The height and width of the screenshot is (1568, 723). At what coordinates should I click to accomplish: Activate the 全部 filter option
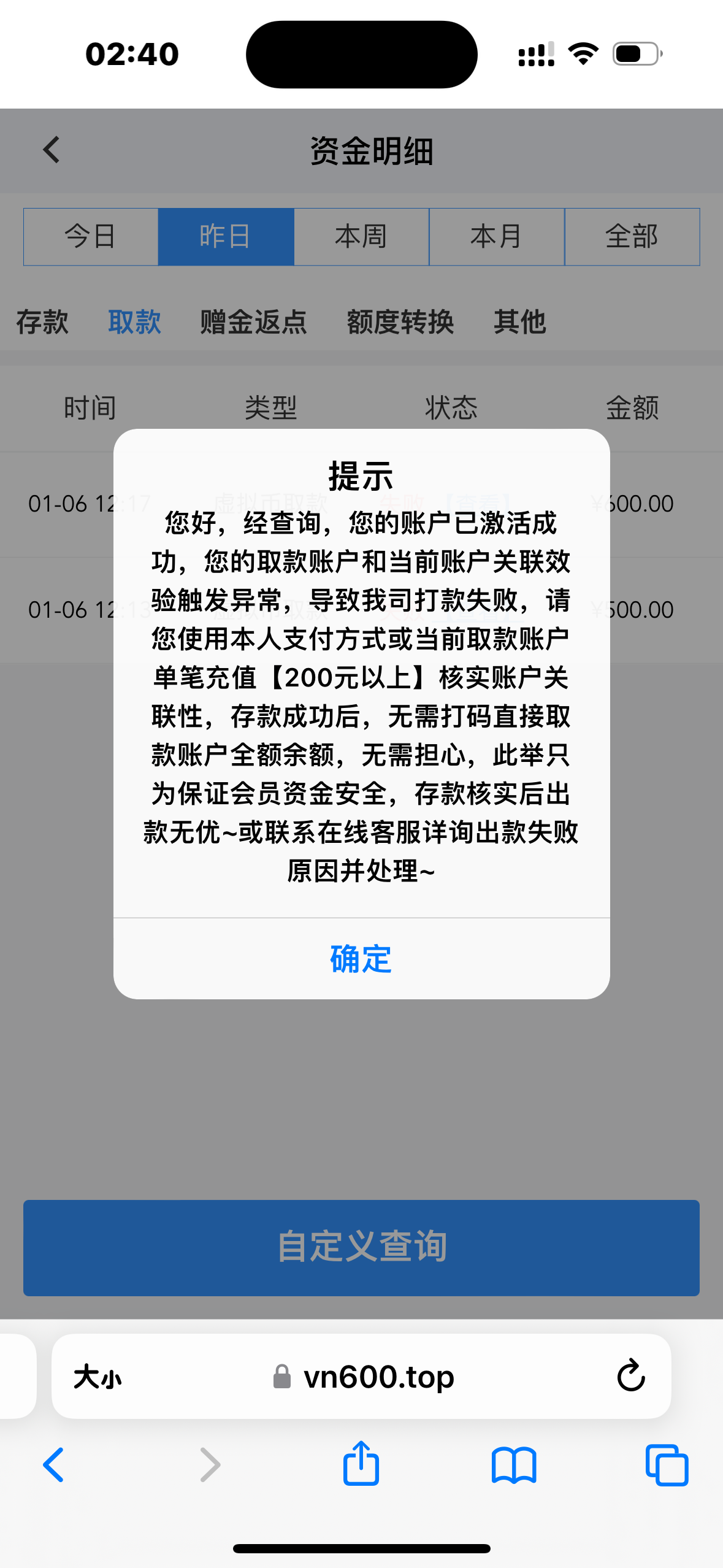pyautogui.click(x=632, y=237)
